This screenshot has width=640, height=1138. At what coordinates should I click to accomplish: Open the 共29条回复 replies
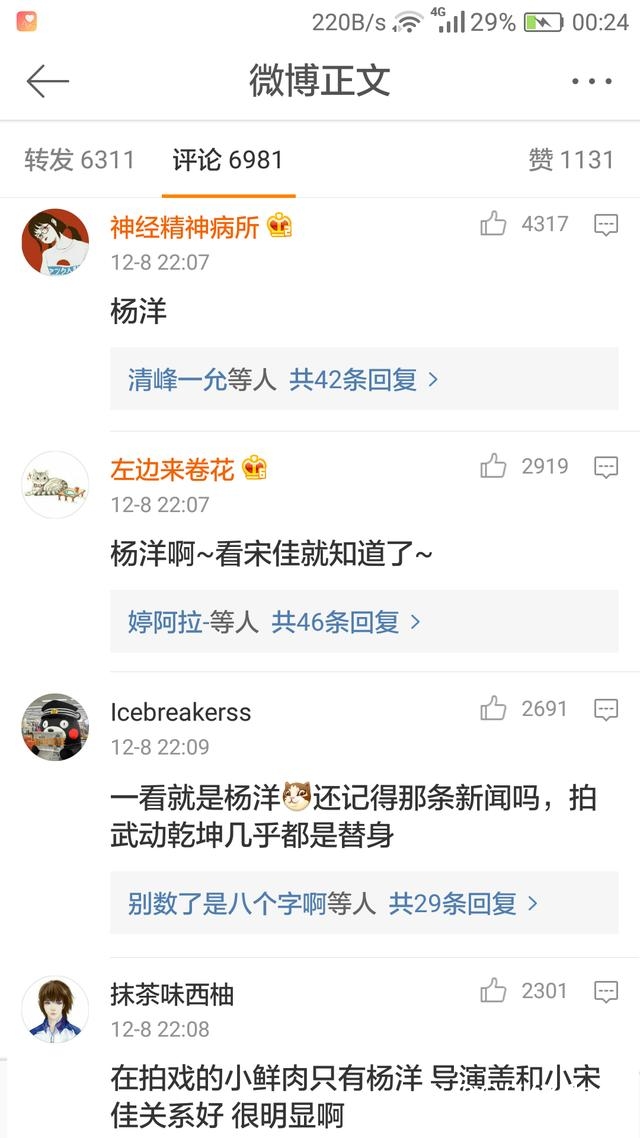click(464, 905)
